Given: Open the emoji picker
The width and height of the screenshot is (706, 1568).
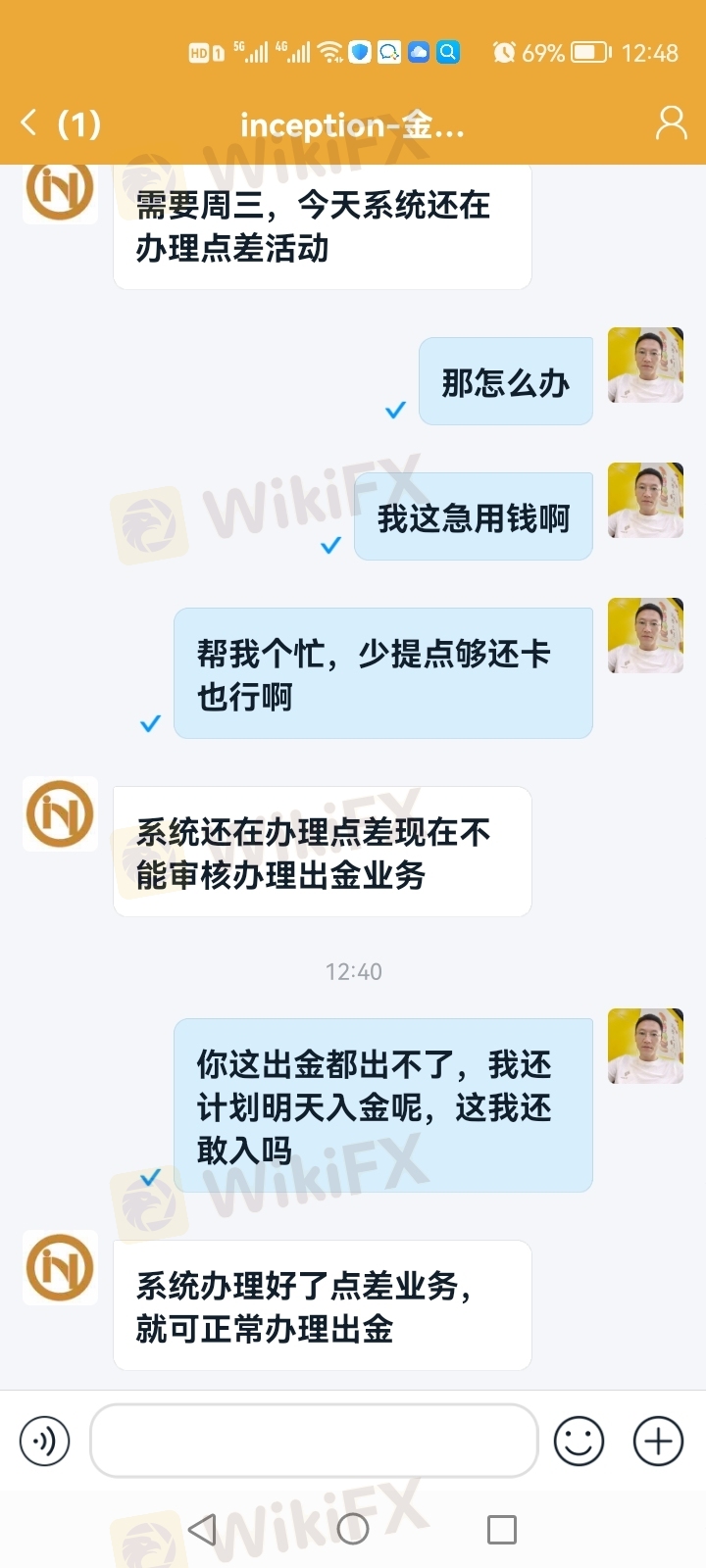Looking at the screenshot, I should tap(579, 1442).
